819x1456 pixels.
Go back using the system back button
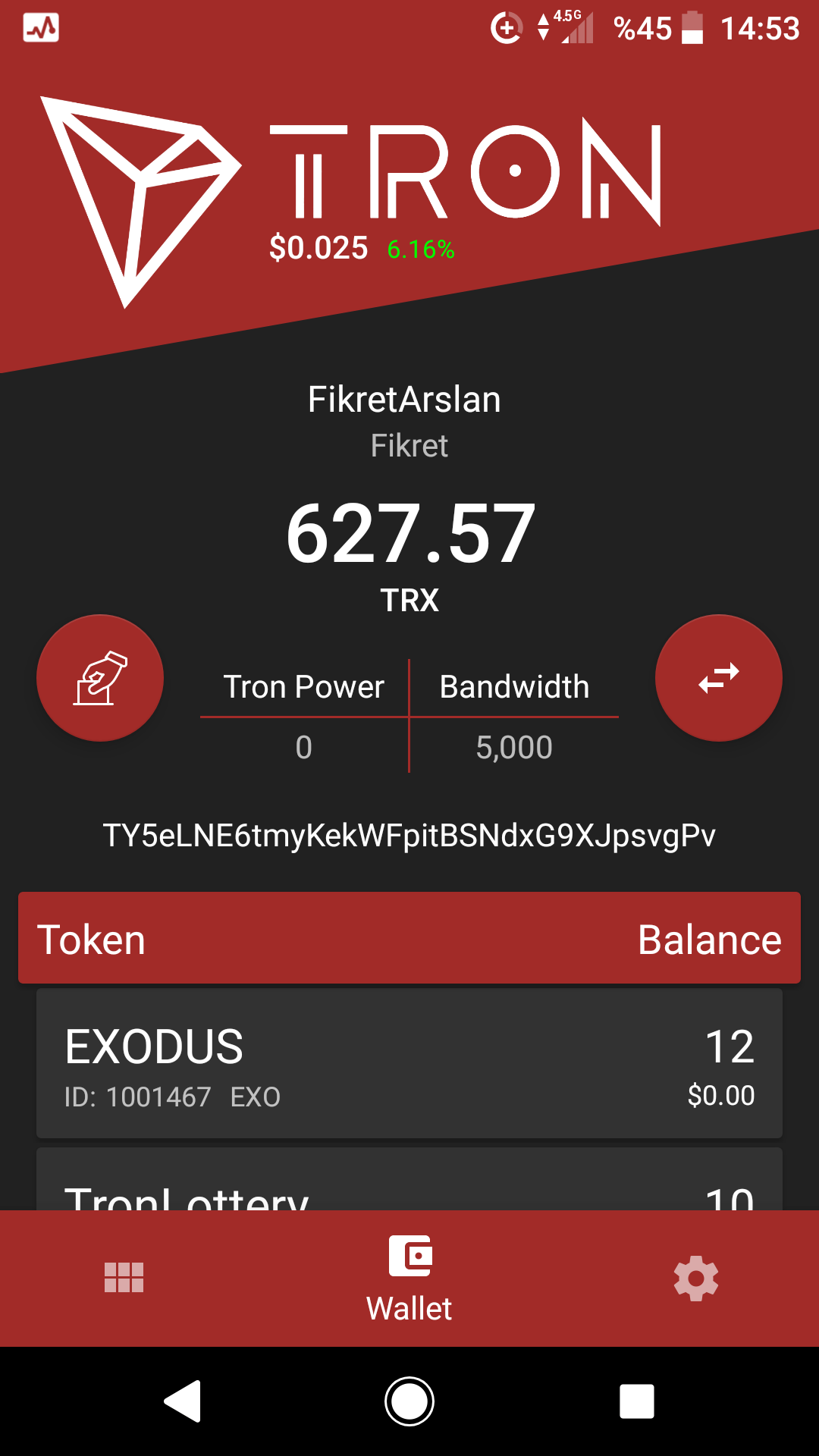(183, 1401)
